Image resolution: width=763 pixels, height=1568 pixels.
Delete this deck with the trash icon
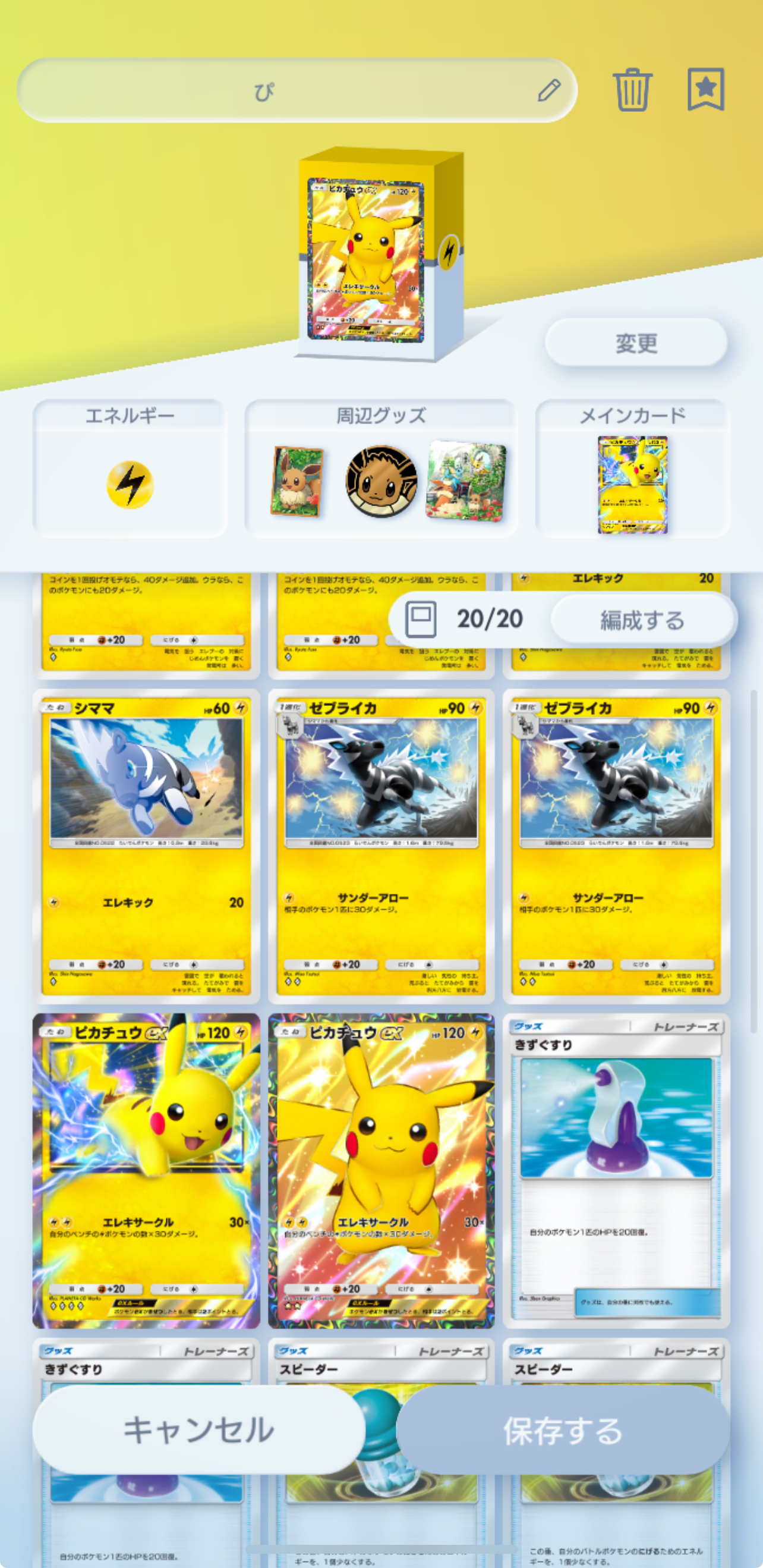tap(632, 90)
